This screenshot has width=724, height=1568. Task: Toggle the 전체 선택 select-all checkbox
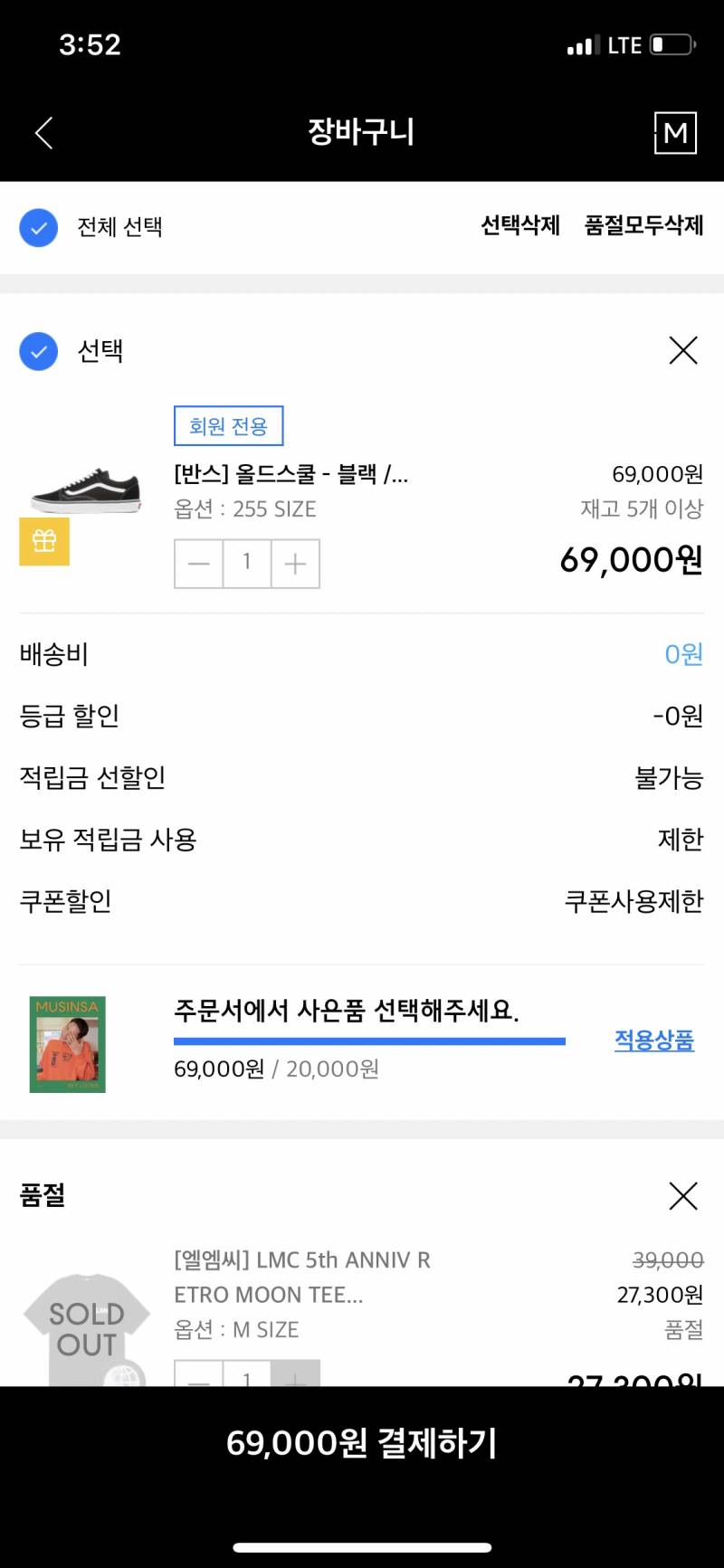point(38,228)
